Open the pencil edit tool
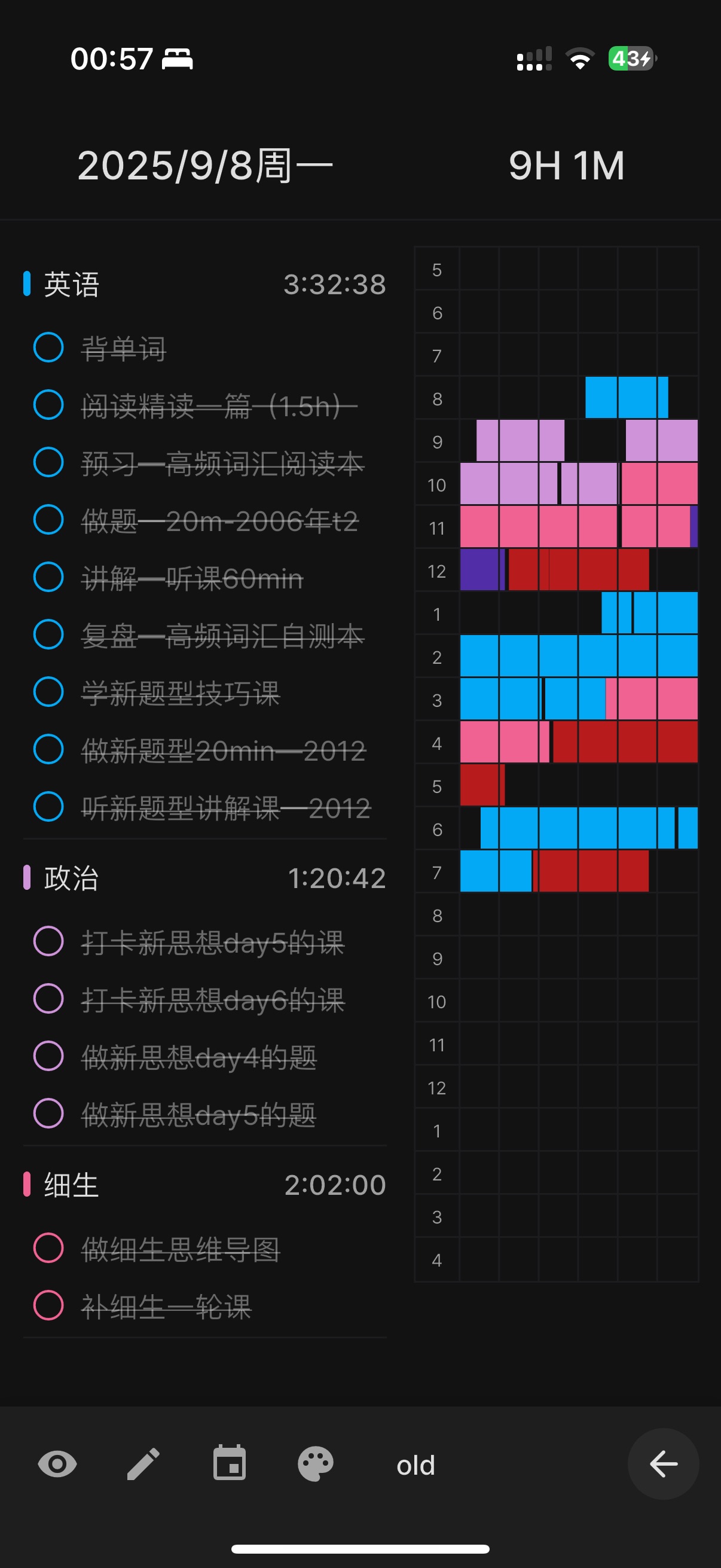Image resolution: width=721 pixels, height=1568 pixels. click(x=143, y=1463)
